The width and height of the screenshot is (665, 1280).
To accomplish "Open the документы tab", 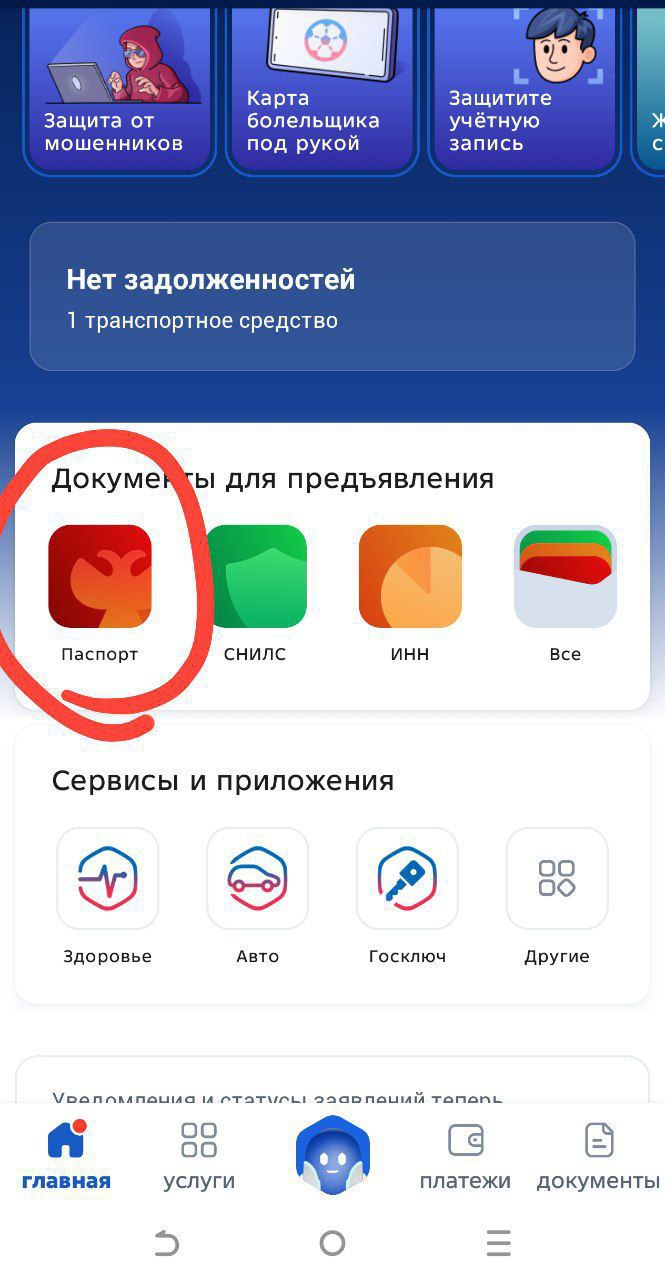I will [598, 1156].
